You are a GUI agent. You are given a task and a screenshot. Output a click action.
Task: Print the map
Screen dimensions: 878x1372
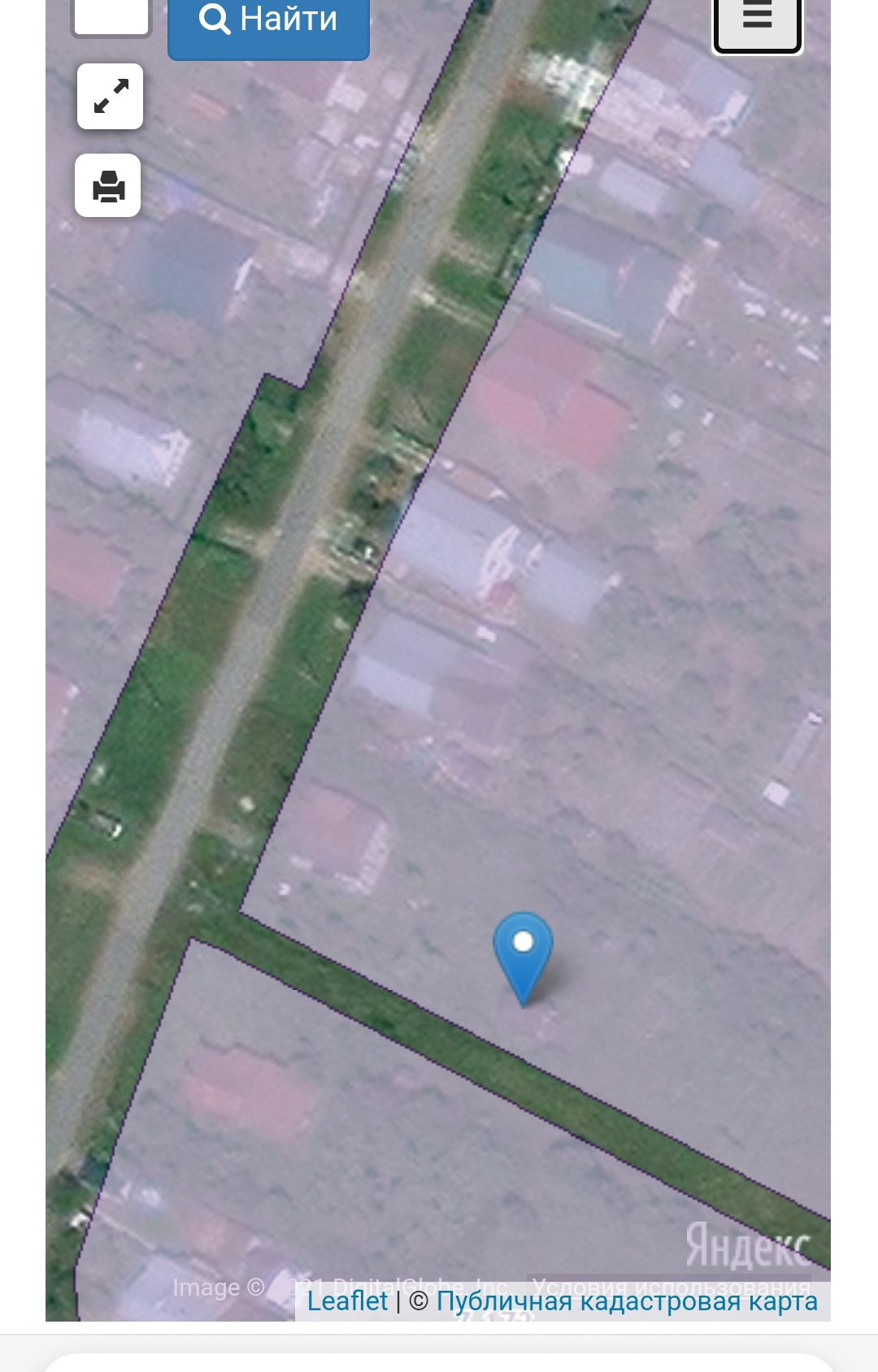108,186
